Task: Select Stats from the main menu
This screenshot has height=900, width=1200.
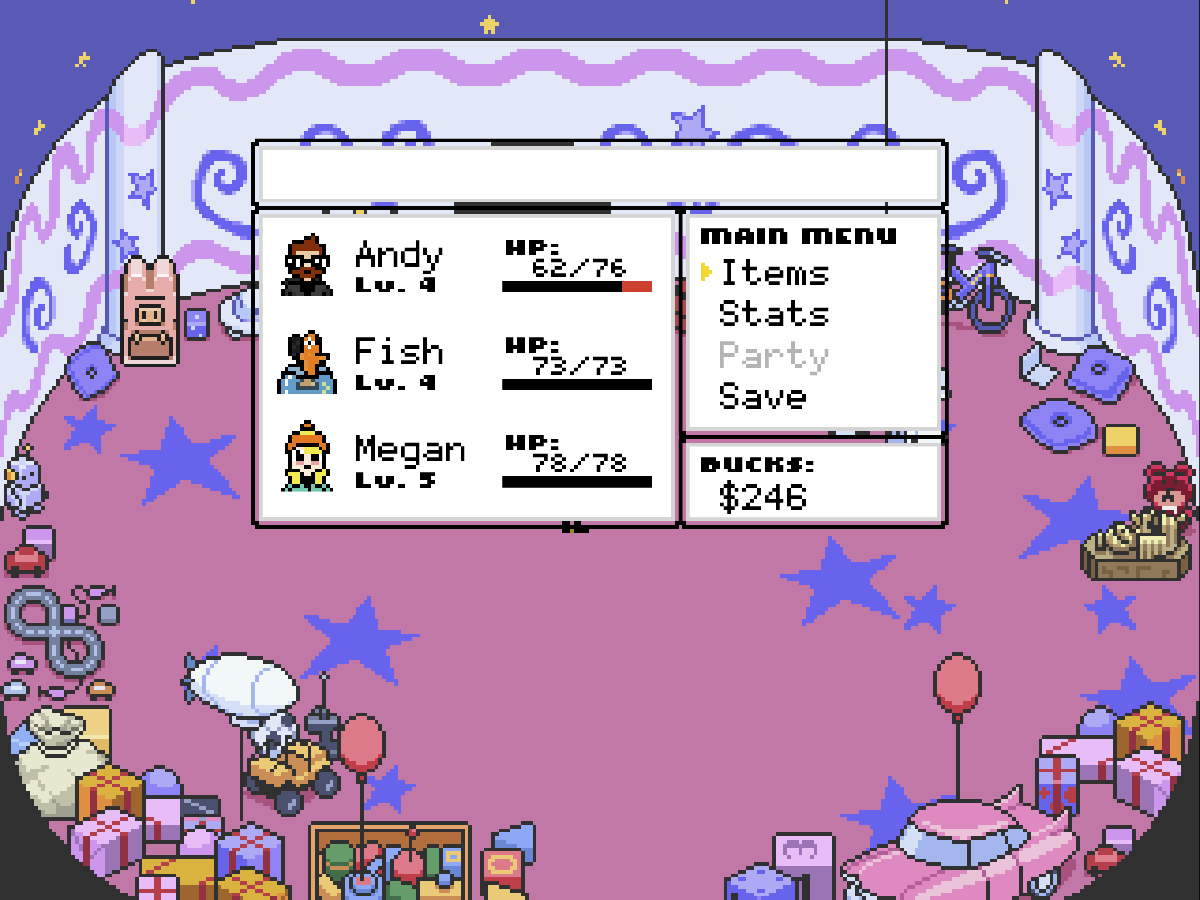Action: 773,314
